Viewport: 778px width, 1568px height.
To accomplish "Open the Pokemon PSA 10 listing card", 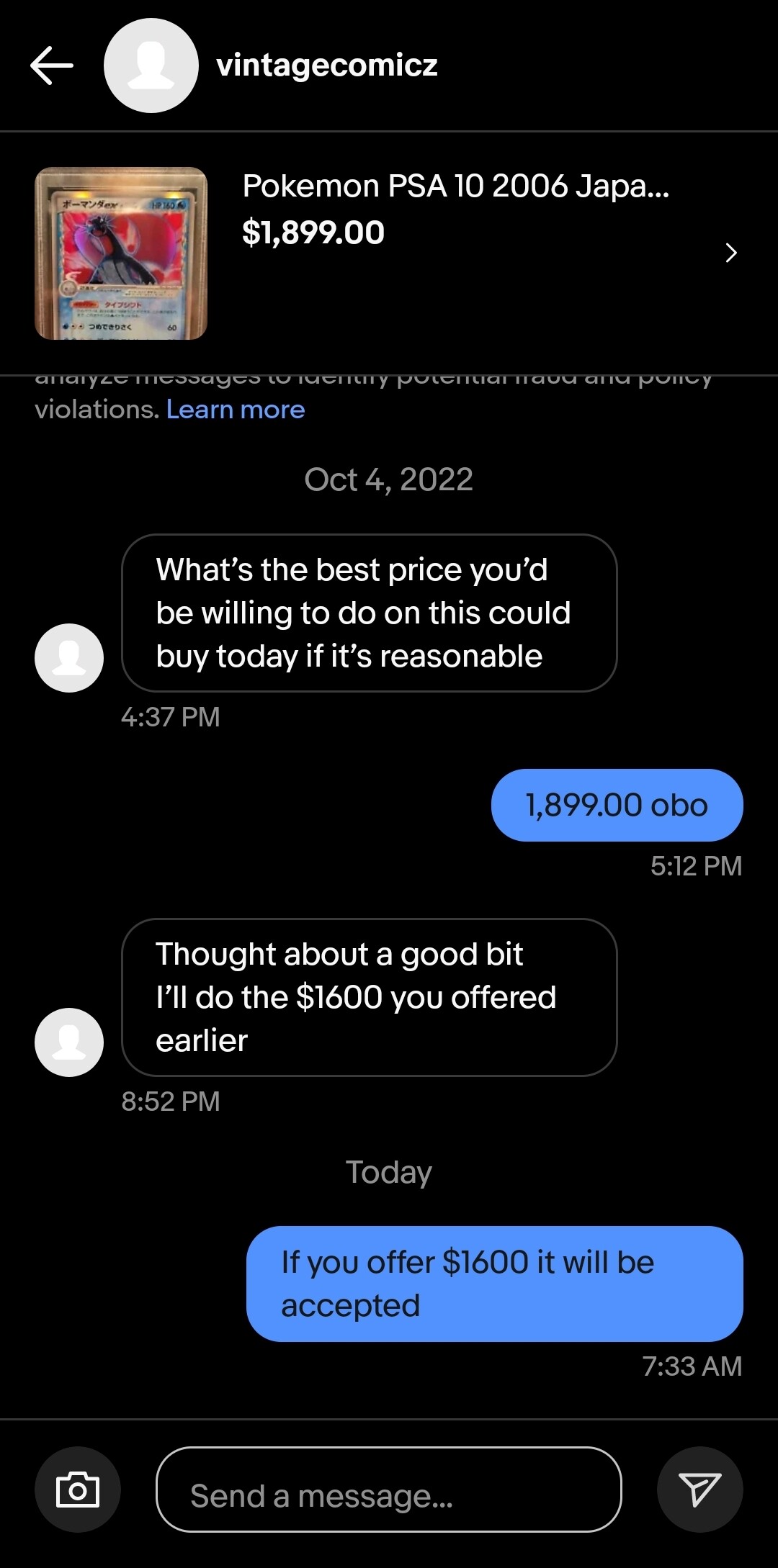I will (389, 253).
